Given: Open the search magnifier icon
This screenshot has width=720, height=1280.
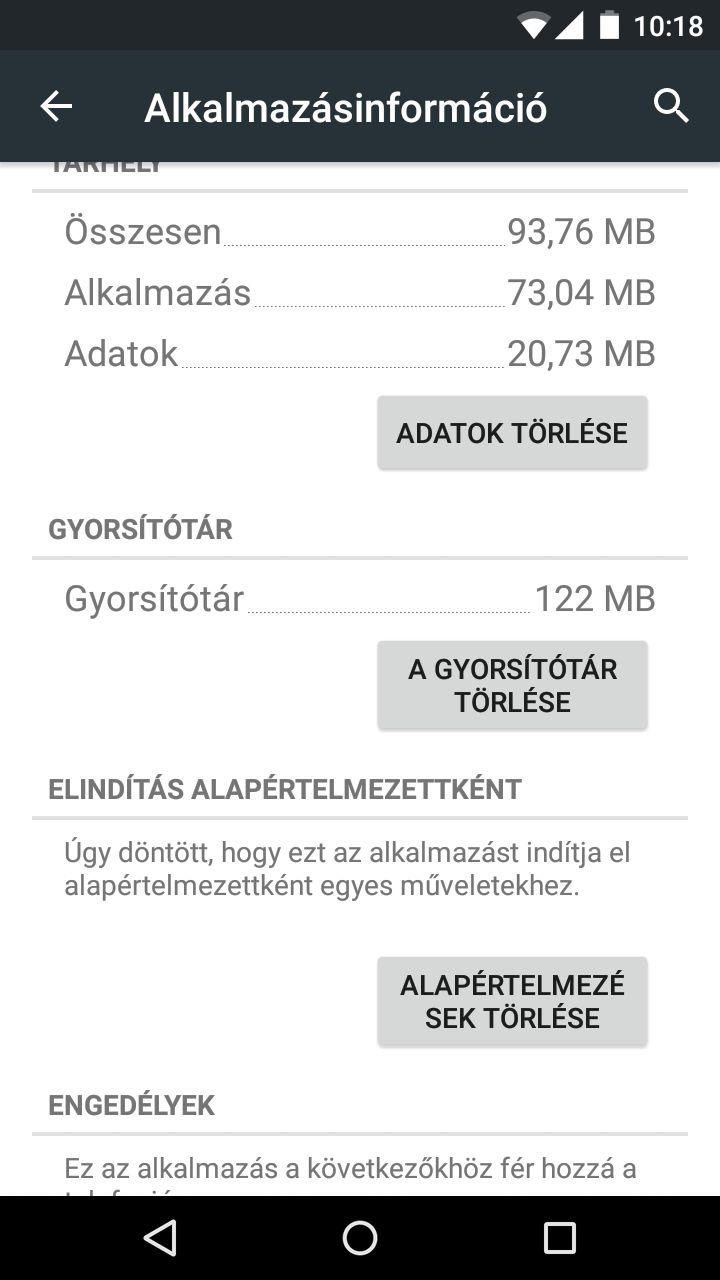Looking at the screenshot, I should coord(671,105).
